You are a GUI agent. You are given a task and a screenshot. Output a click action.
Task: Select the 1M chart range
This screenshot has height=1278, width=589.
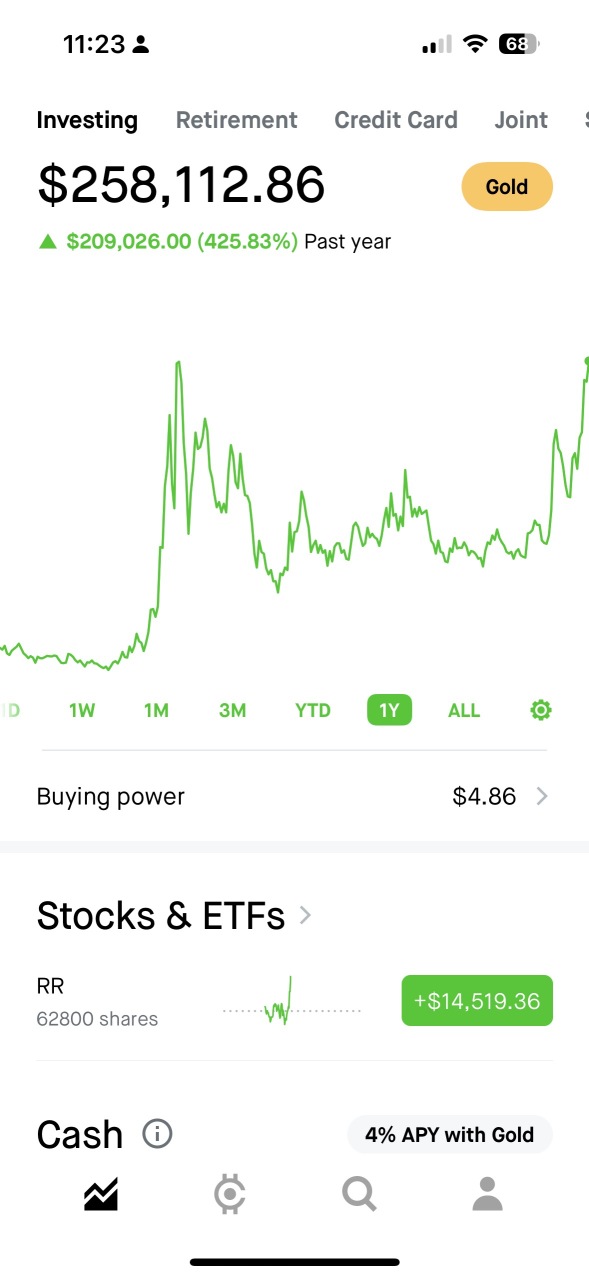(156, 711)
